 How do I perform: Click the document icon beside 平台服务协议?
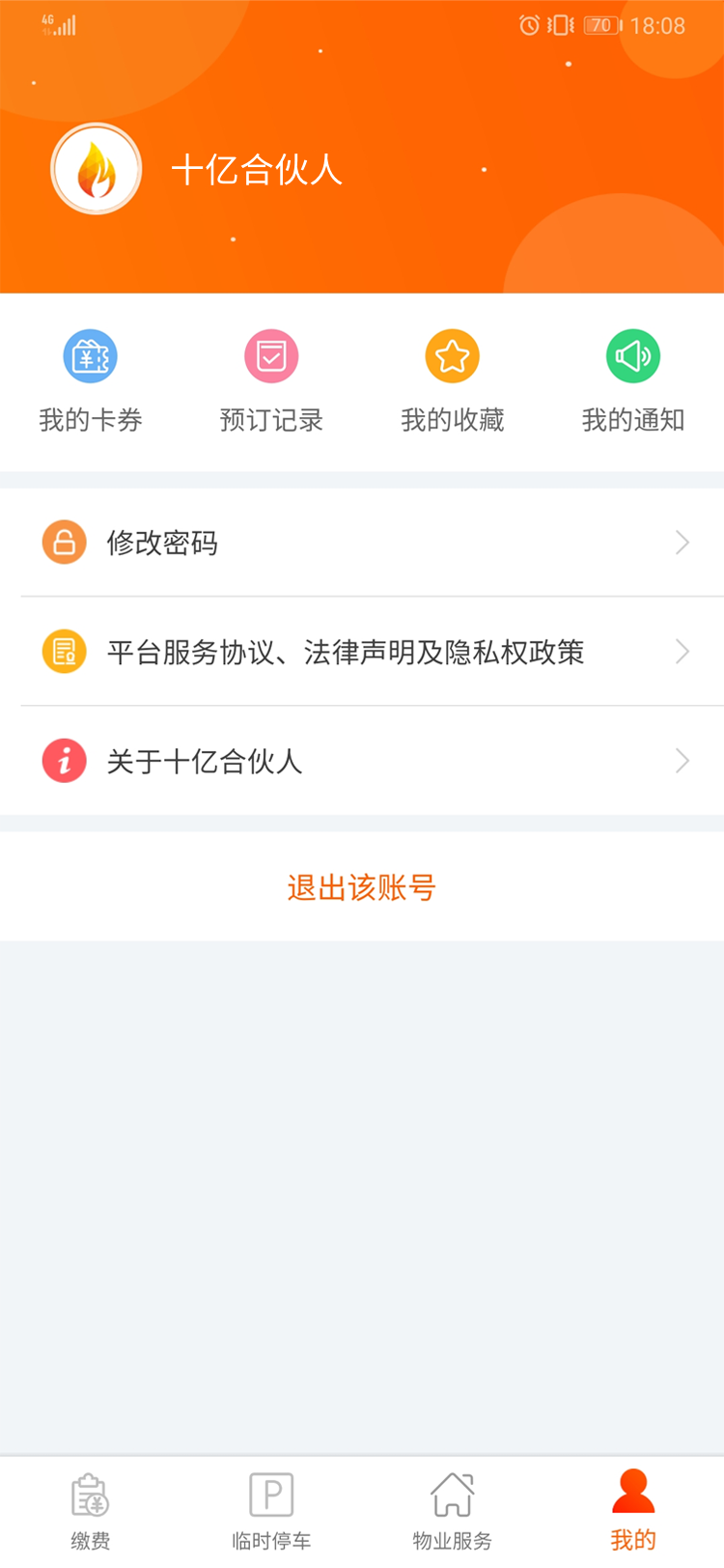coord(64,652)
